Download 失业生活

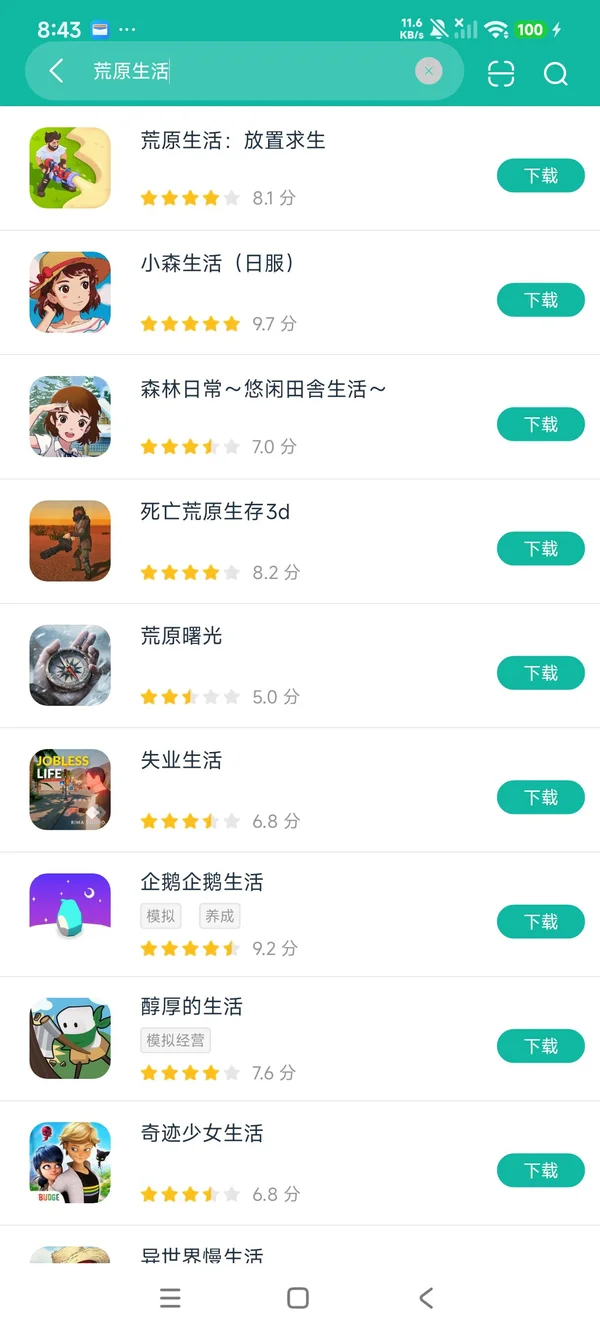(540, 797)
